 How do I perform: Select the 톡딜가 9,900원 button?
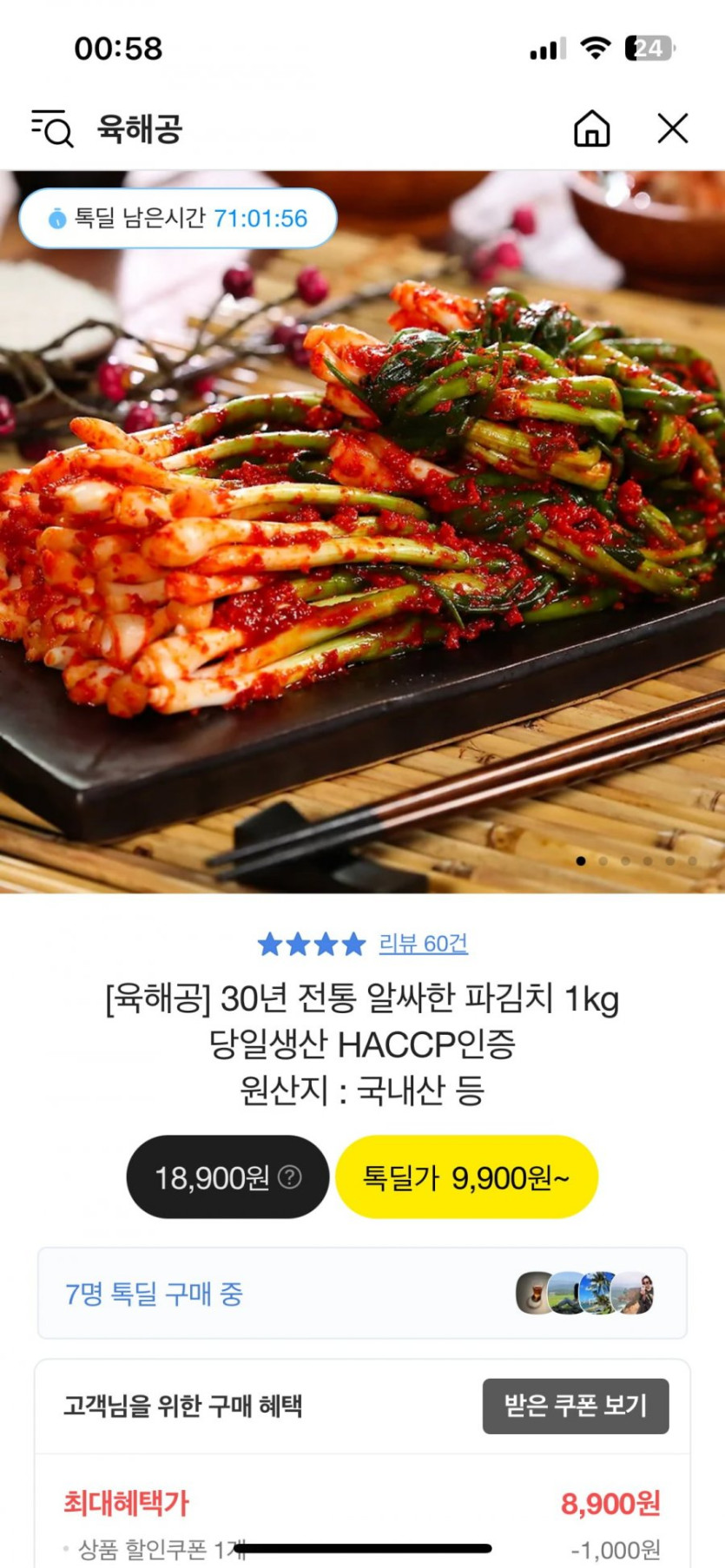[466, 1177]
